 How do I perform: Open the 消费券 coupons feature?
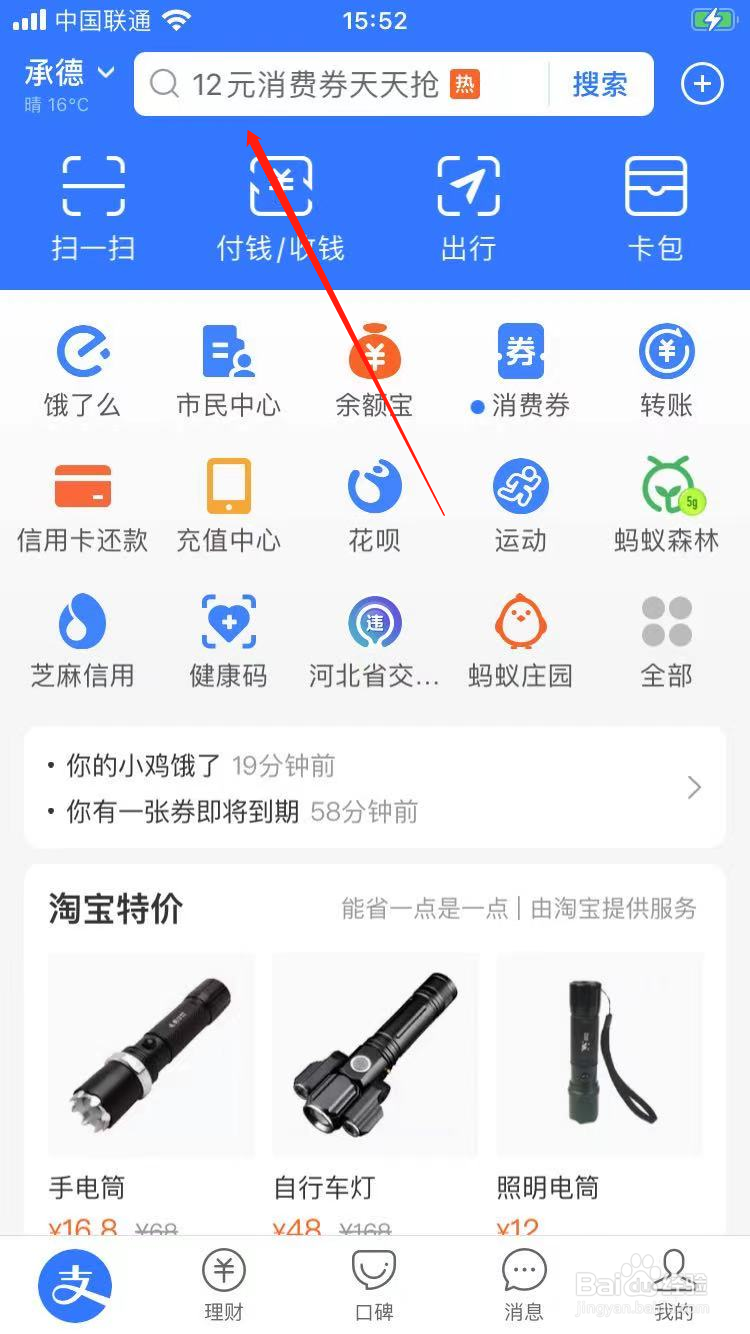coord(520,368)
